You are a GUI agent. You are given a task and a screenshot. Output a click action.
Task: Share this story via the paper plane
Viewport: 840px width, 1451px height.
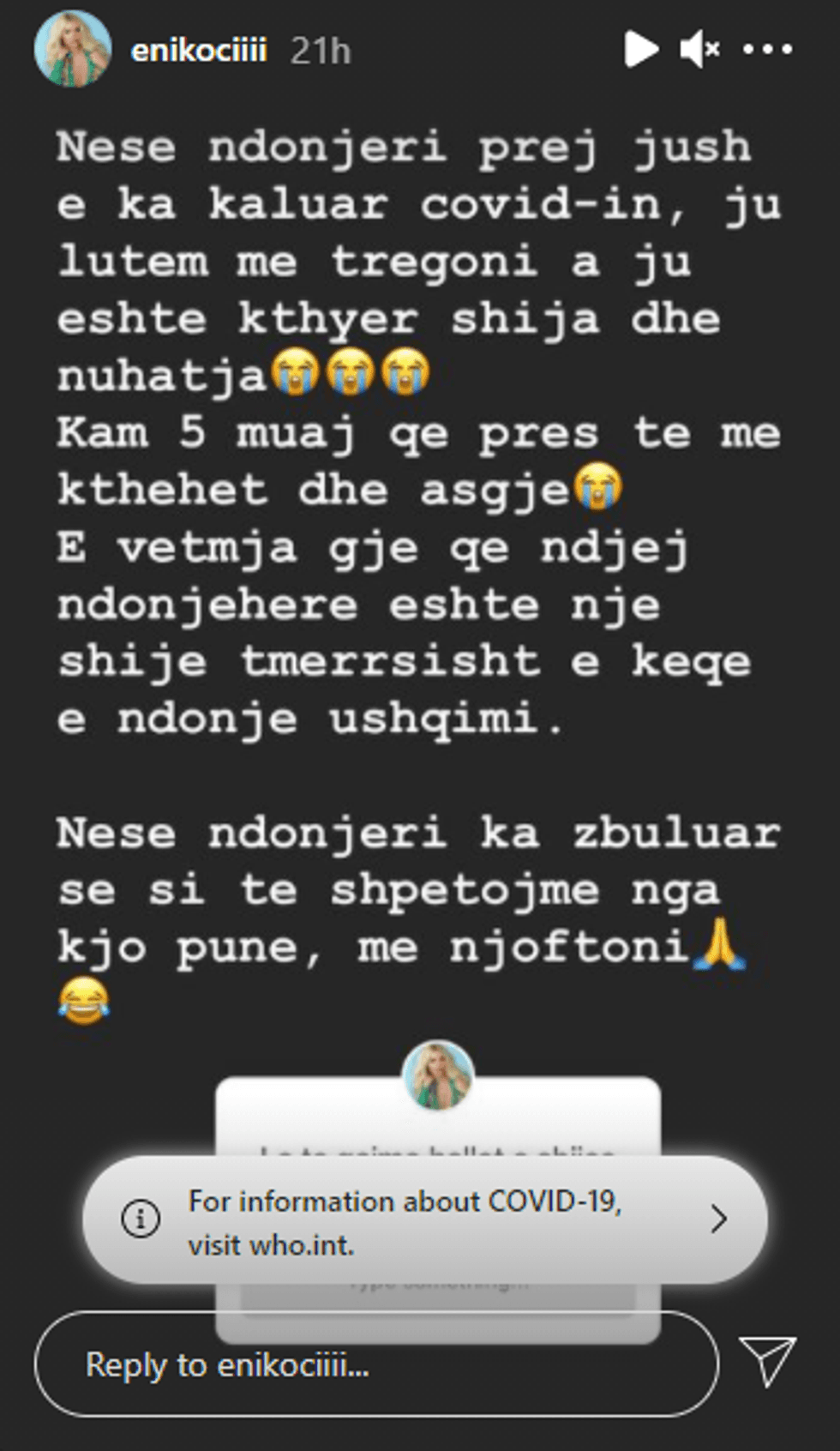[x=767, y=1360]
